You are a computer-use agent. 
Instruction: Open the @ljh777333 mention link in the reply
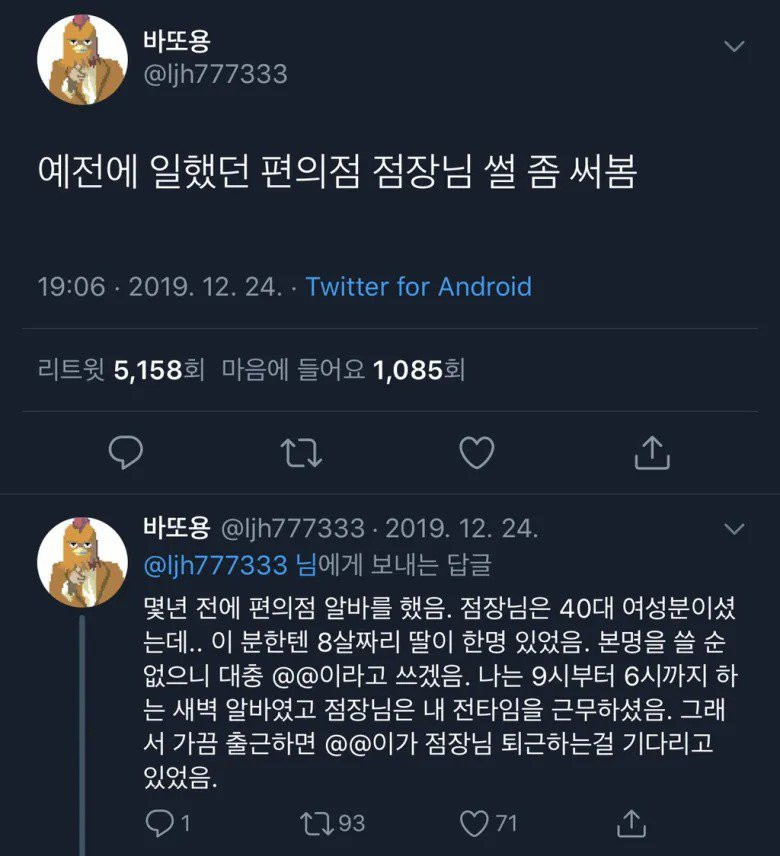pos(216,565)
